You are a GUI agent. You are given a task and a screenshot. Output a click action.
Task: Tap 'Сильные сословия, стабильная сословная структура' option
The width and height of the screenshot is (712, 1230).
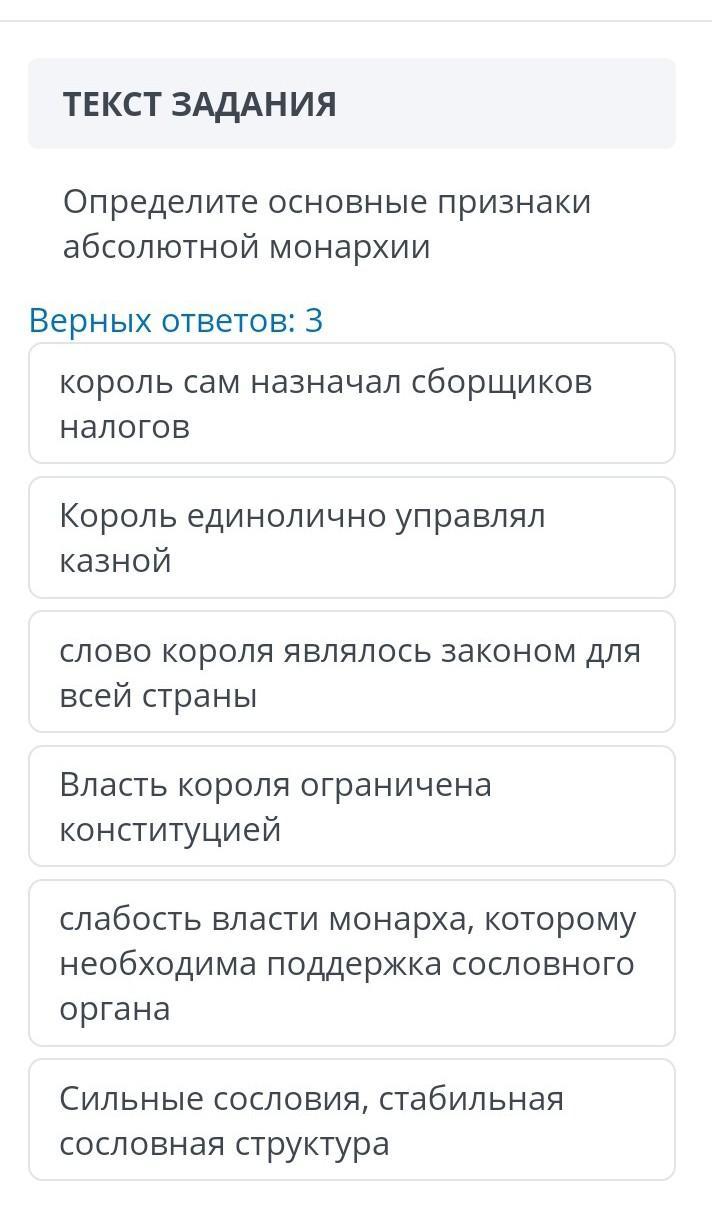pos(352,1120)
